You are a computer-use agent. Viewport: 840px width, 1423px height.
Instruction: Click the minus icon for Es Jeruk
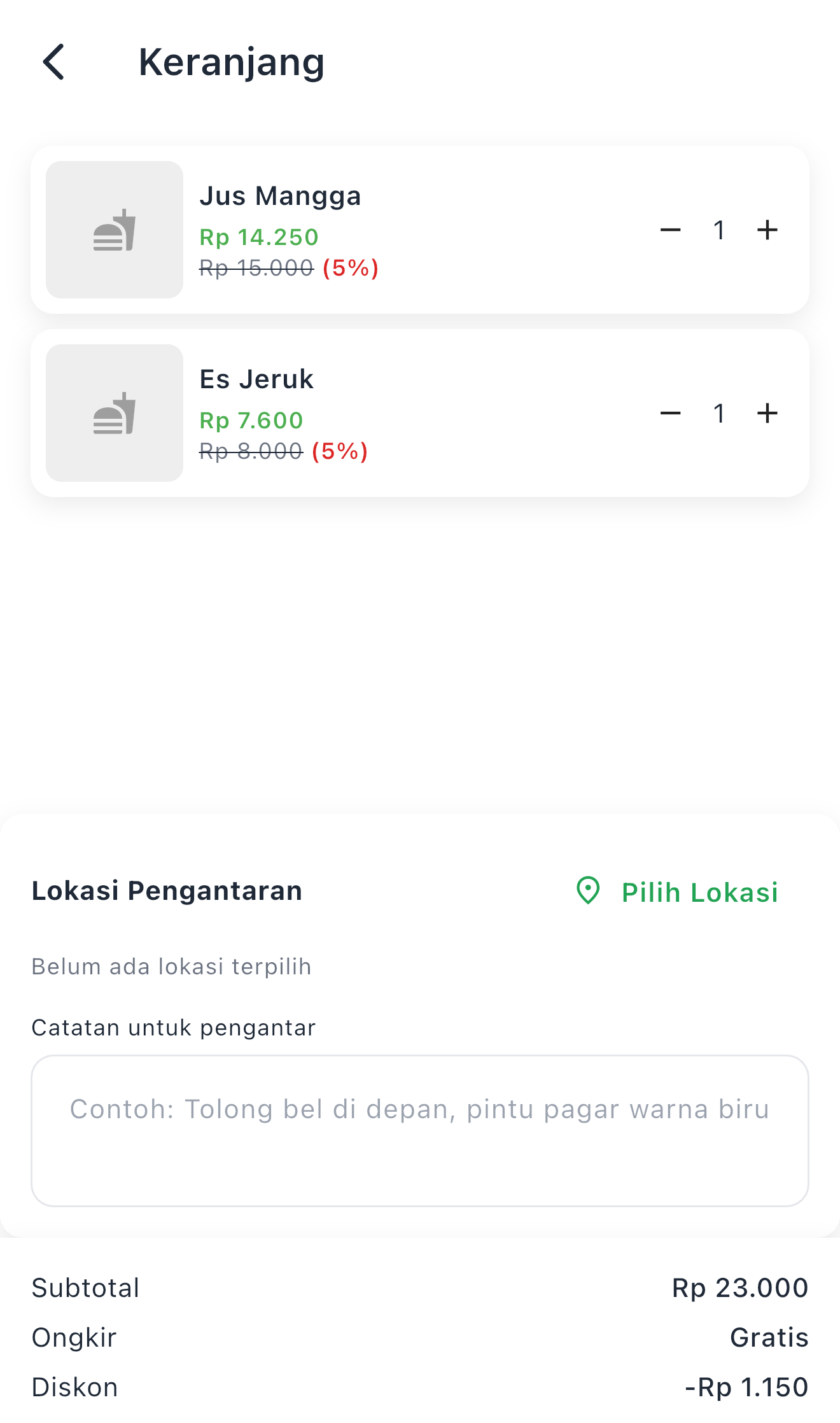[670, 412]
